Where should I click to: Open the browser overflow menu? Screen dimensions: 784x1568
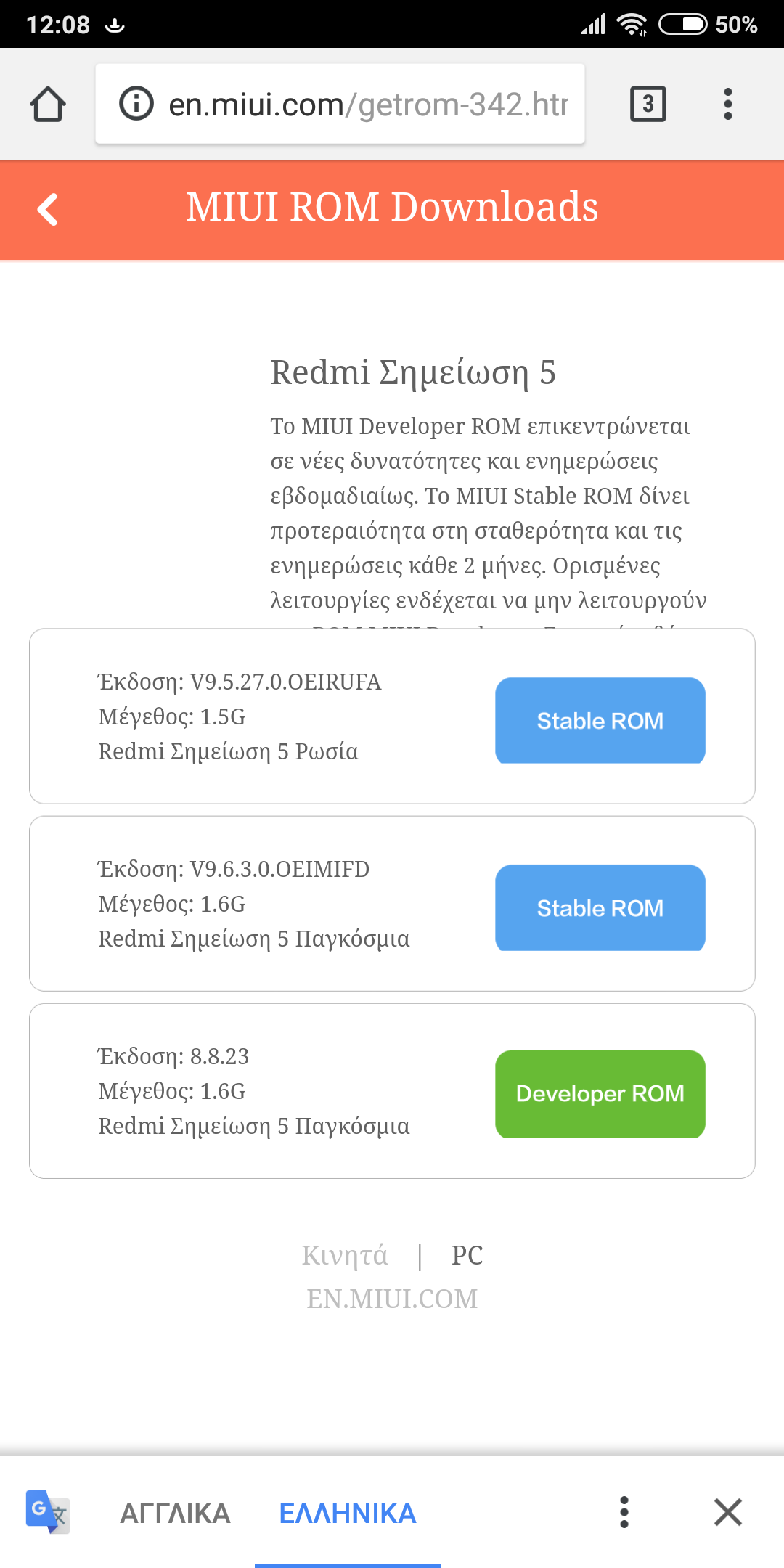[x=727, y=104]
